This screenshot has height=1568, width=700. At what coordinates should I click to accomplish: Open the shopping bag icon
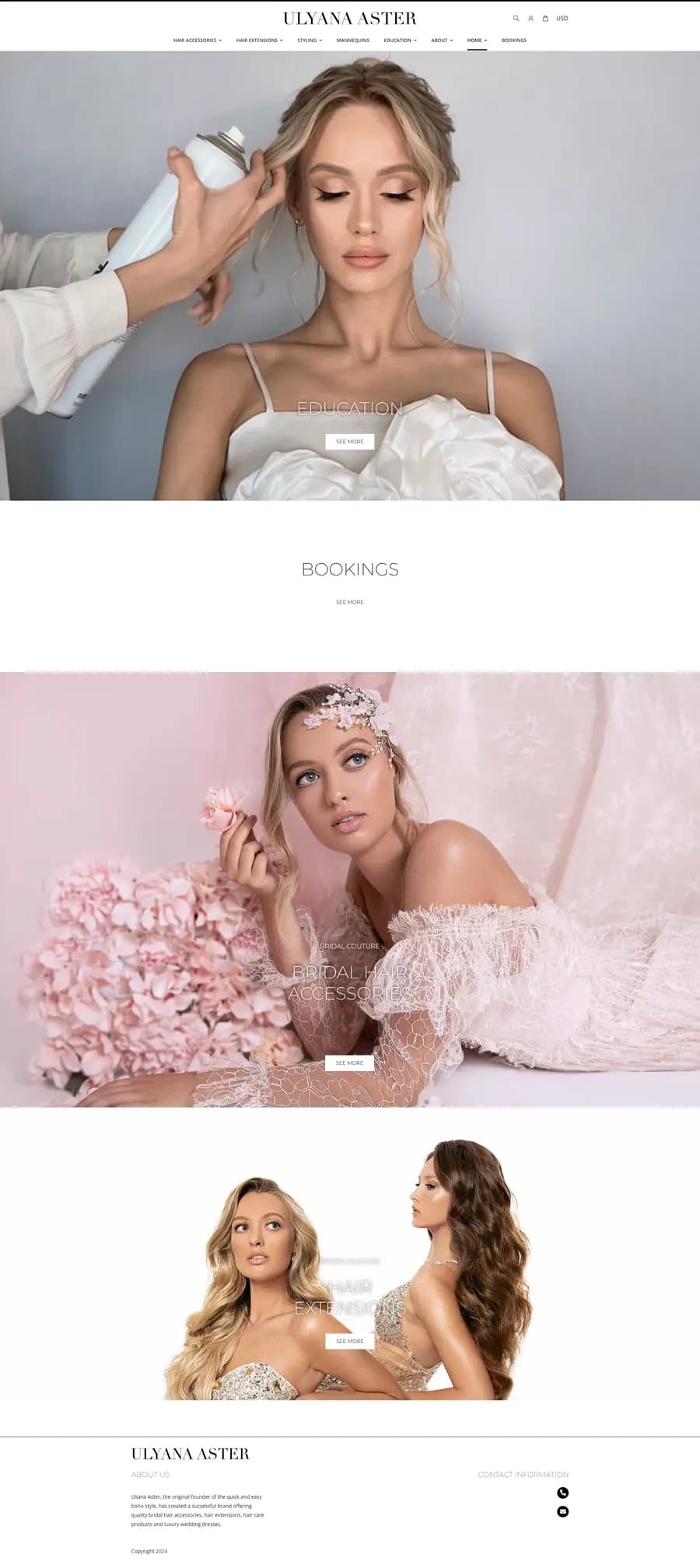[545, 18]
